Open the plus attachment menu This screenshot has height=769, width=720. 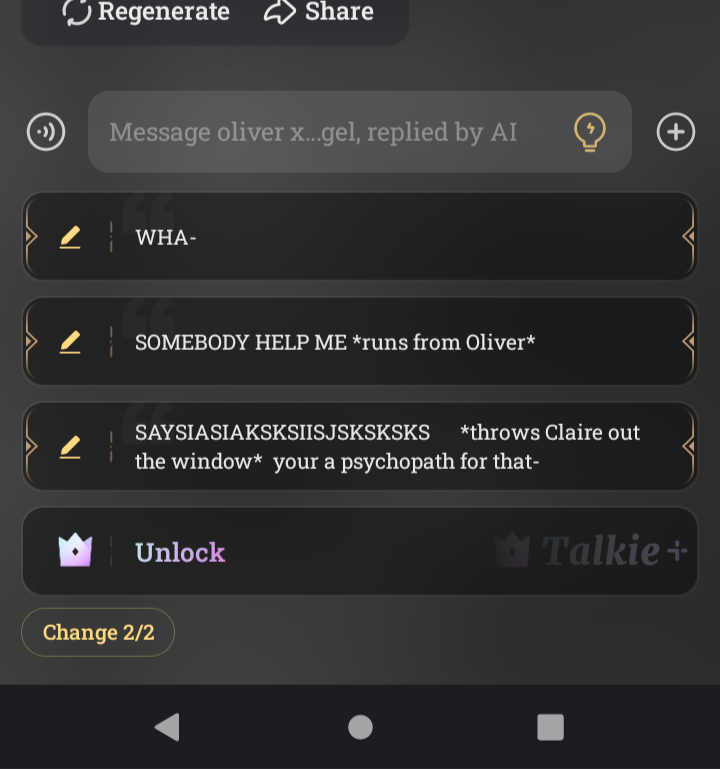(676, 132)
